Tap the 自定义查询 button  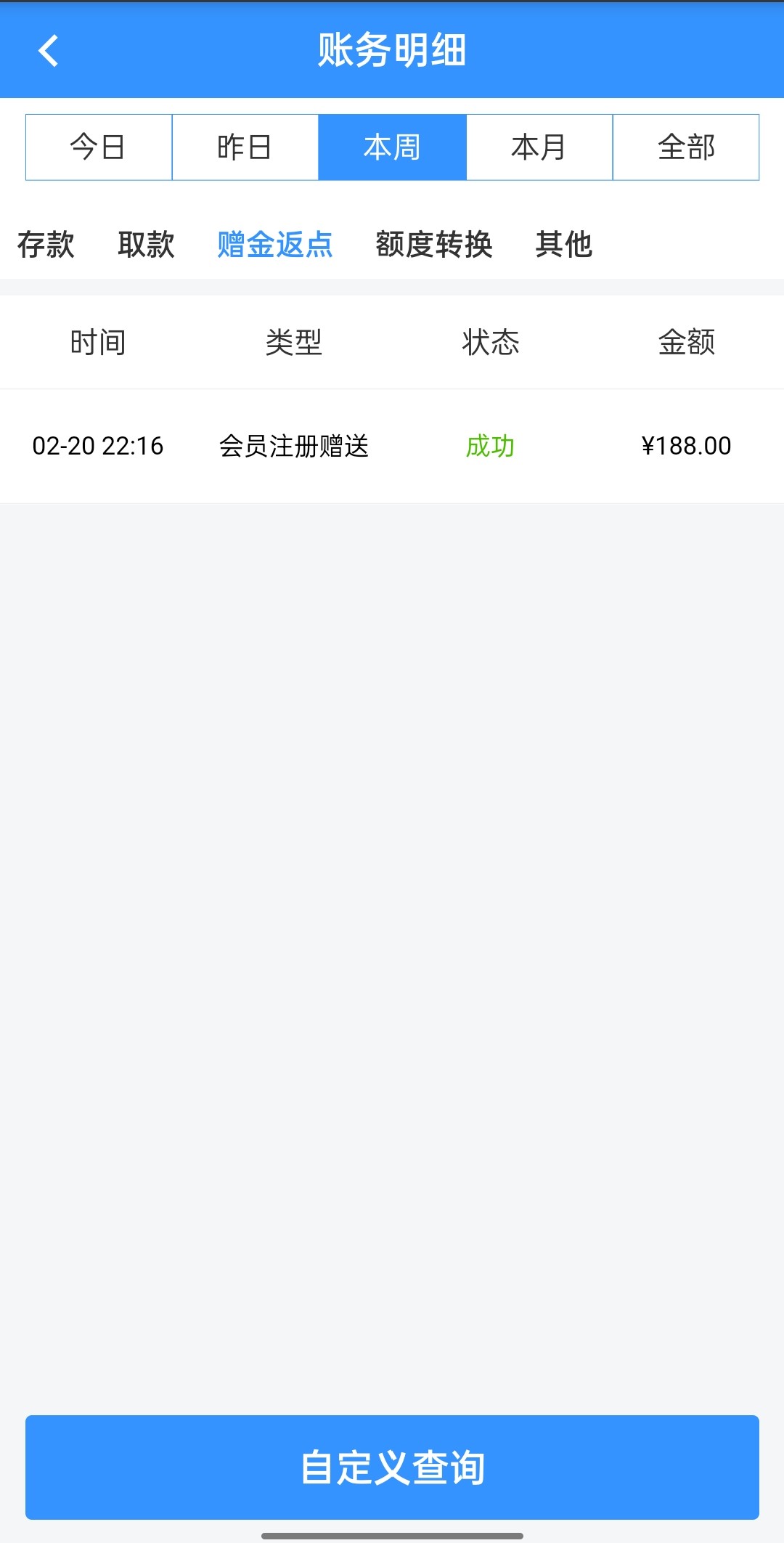click(392, 1467)
